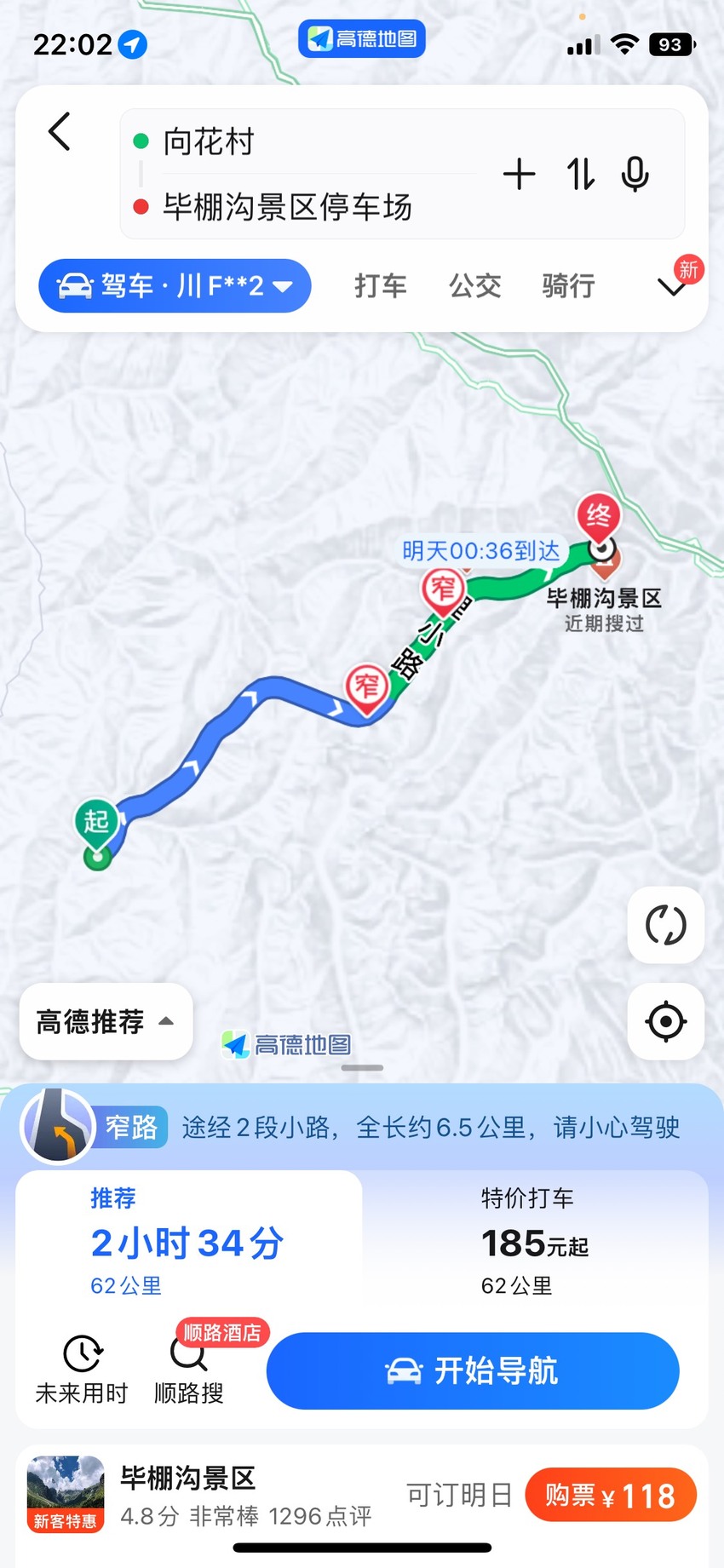Tap 开始导航 to start navigation
The image size is (724, 1568).
473,1370
